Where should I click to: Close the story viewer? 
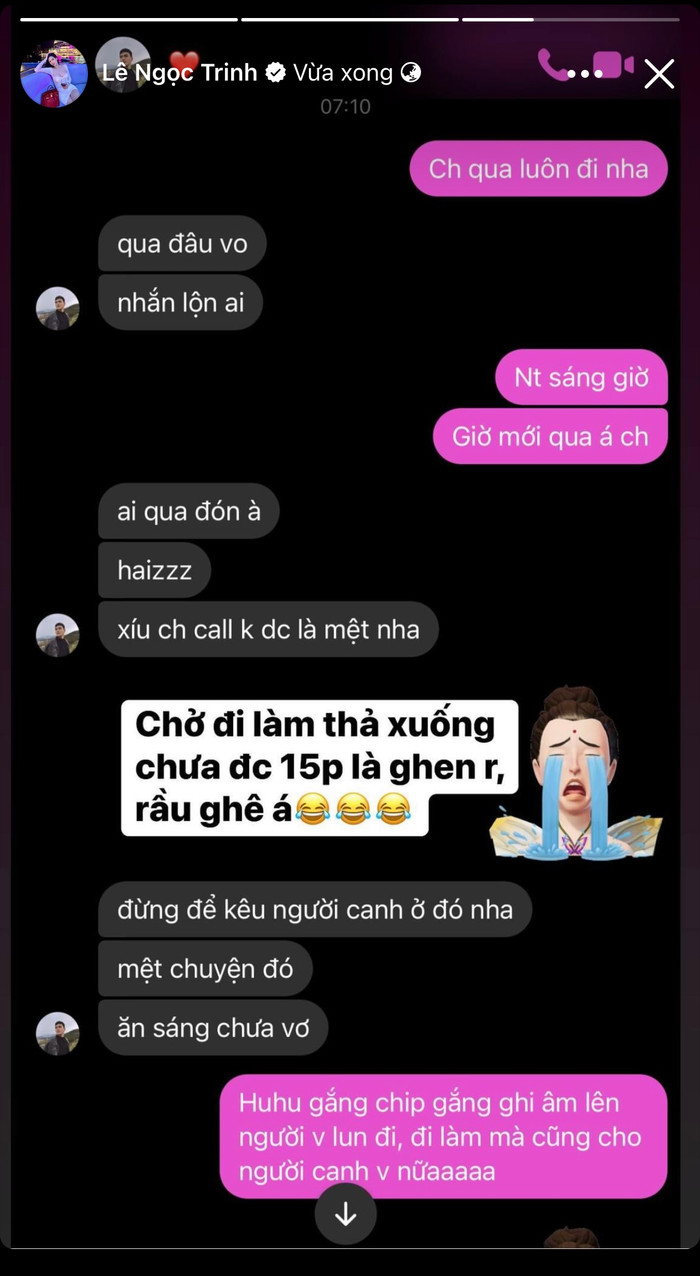point(659,74)
